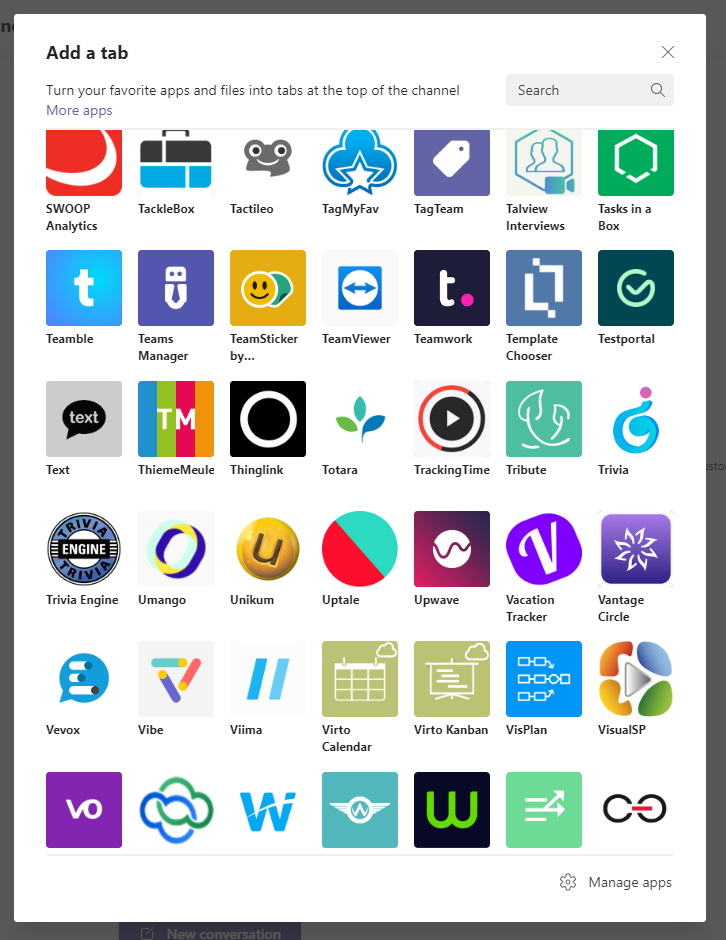The width and height of the screenshot is (726, 940).
Task: Add the VisualSP app
Action: click(636, 679)
